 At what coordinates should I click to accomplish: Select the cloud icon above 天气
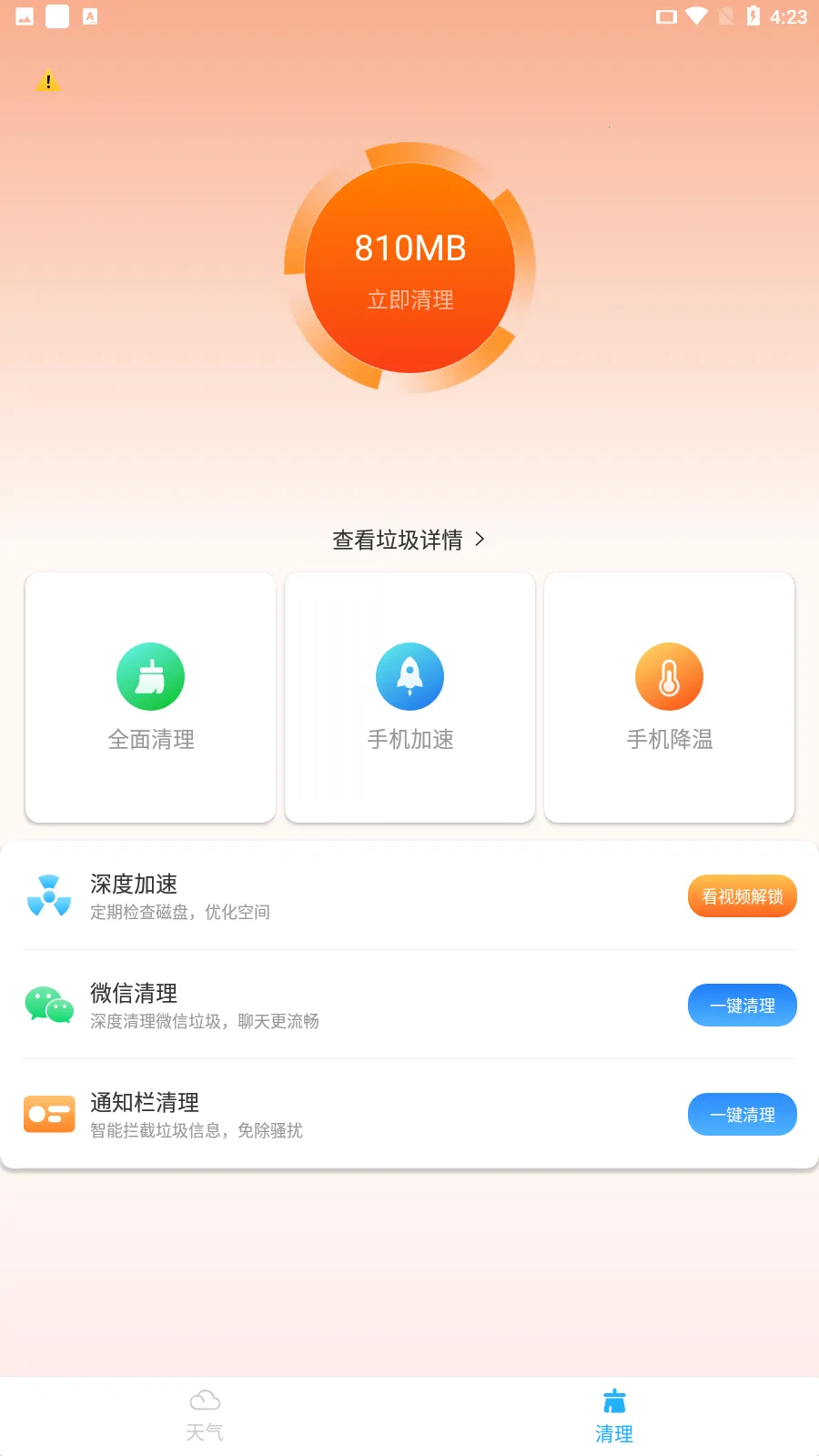206,1399
